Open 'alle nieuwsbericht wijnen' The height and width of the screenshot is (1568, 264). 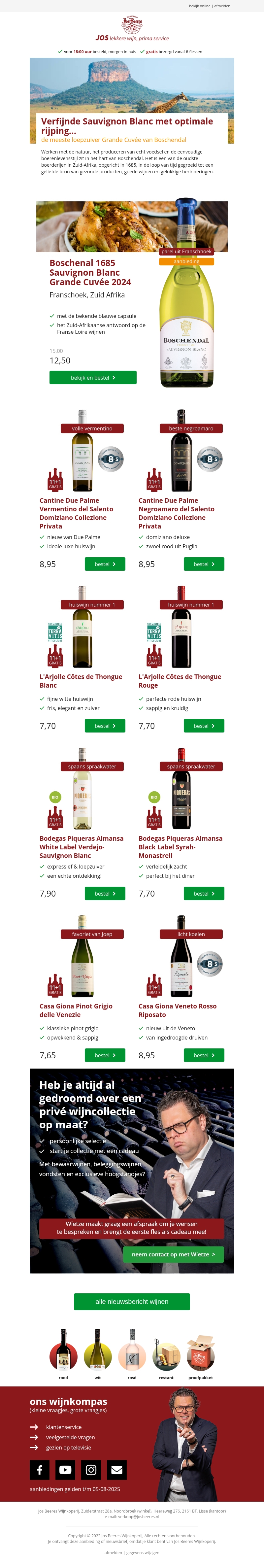point(132,1301)
